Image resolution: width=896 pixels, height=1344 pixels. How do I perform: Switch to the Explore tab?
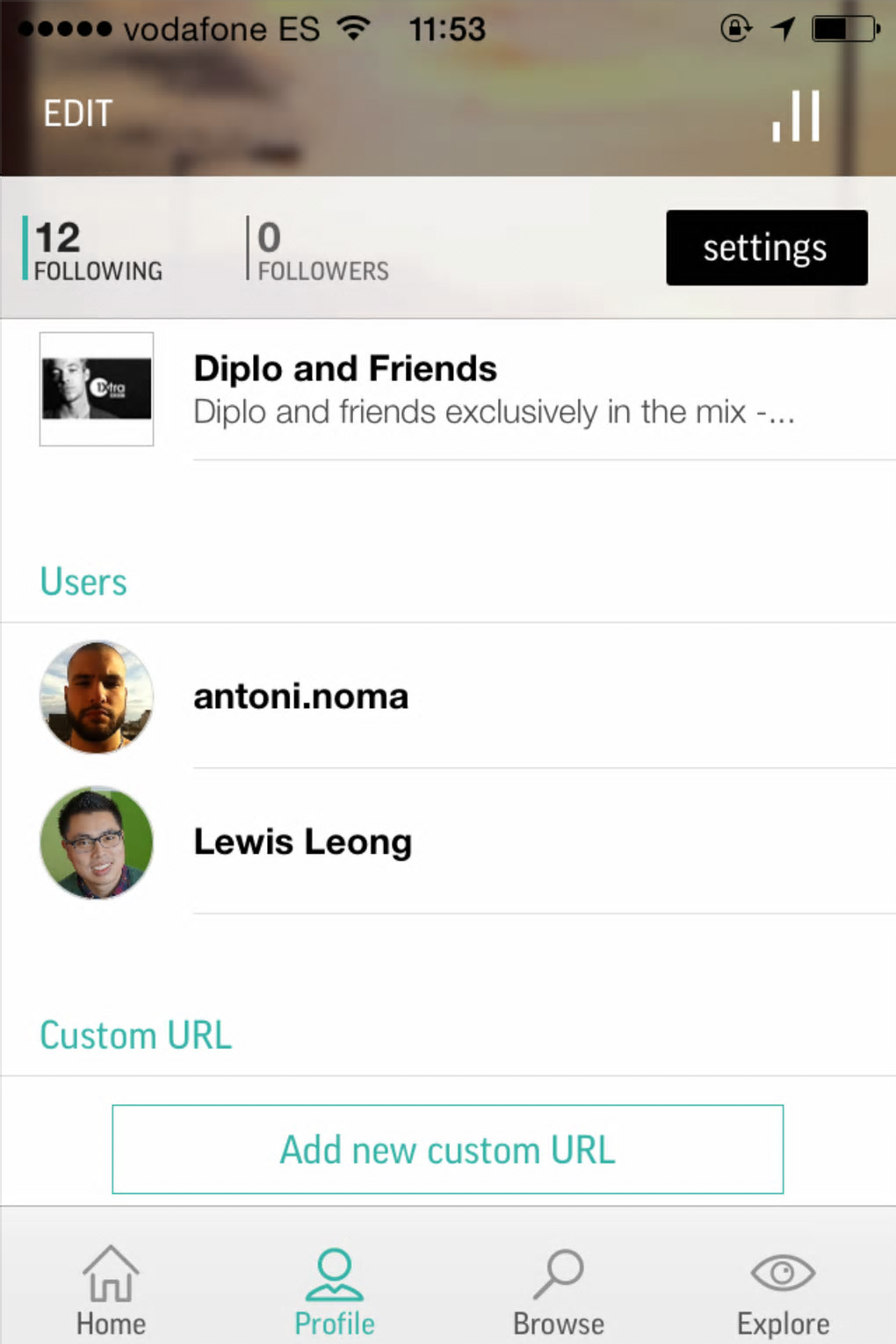[x=783, y=1291]
